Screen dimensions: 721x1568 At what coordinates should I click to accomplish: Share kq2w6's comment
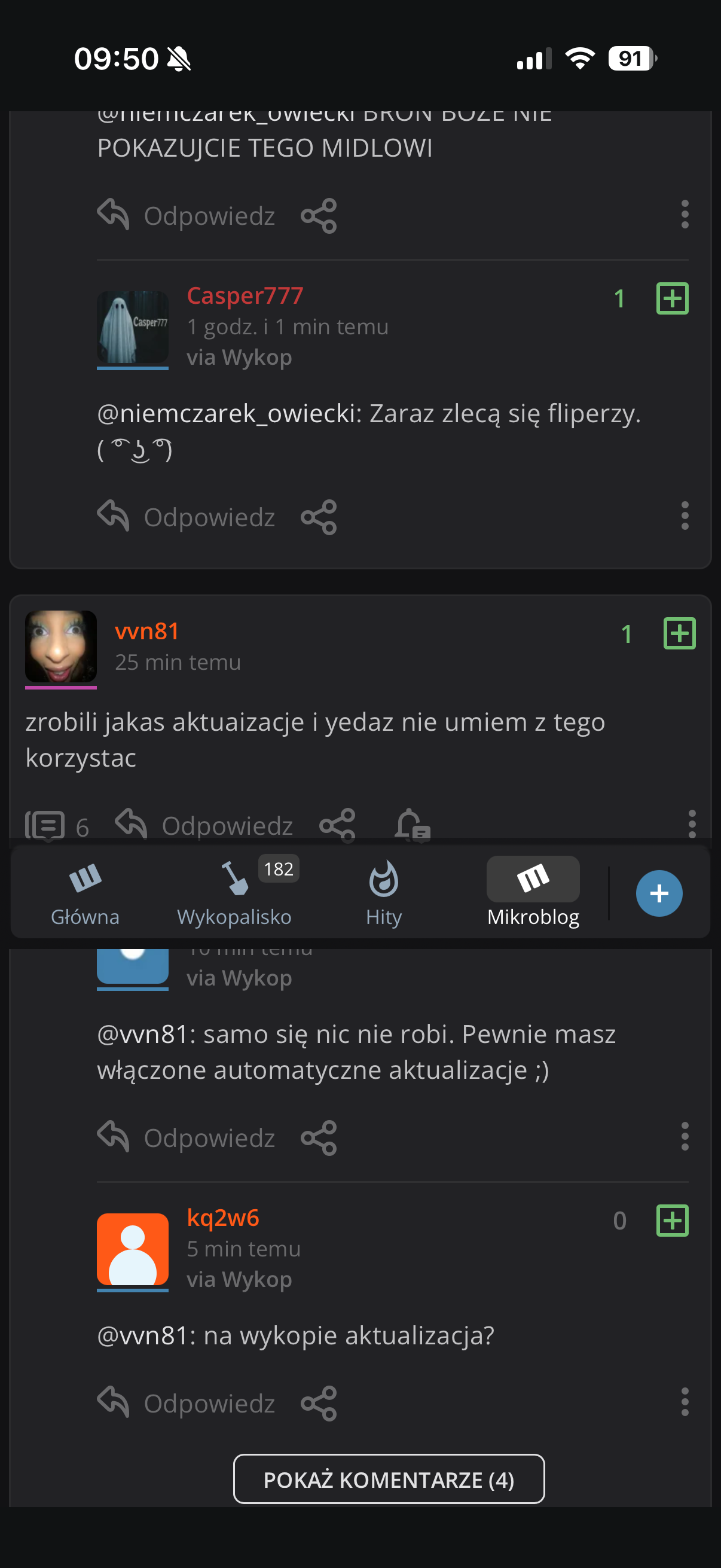tap(319, 1404)
